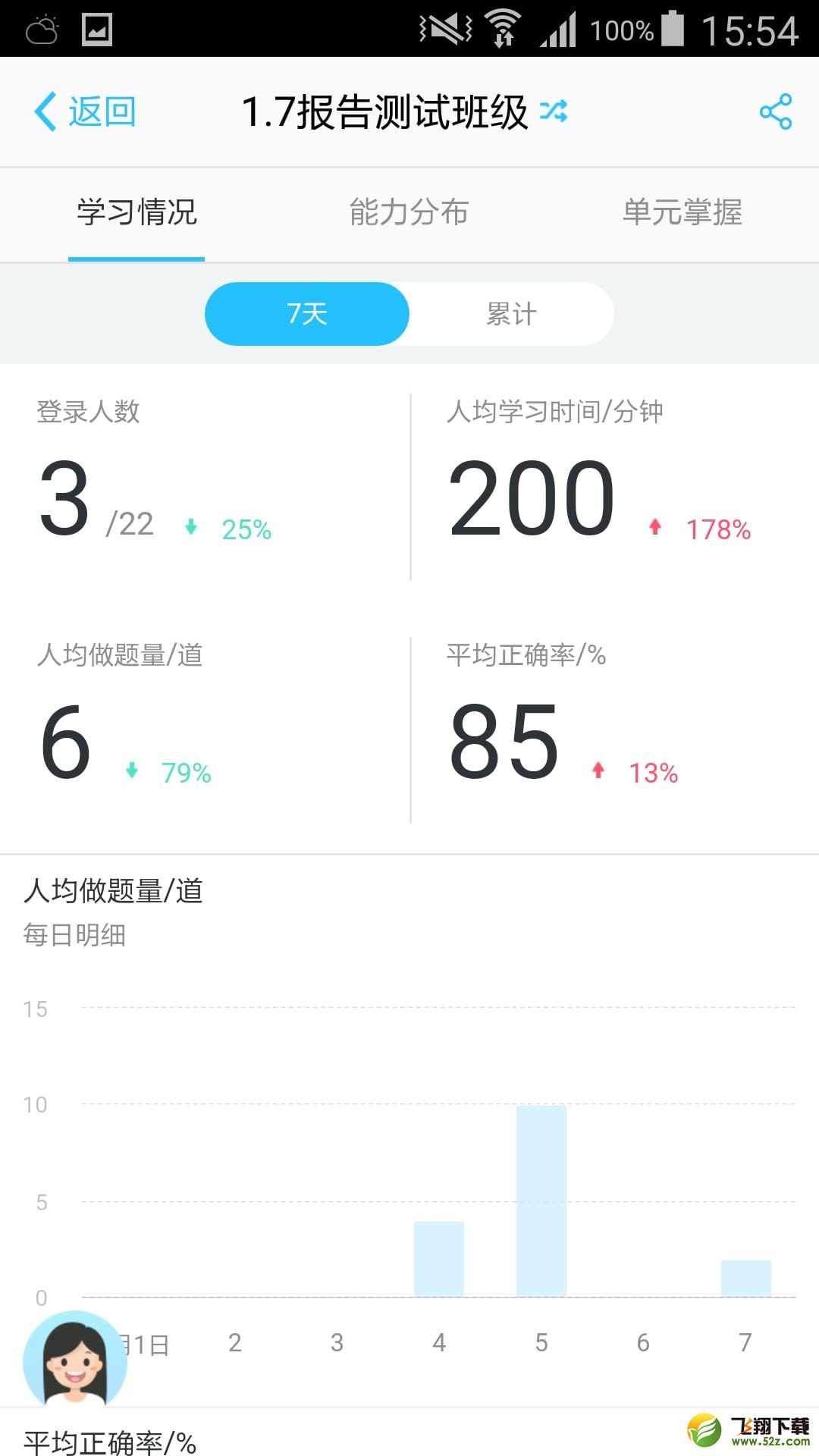
Task: Select the 7天 time range
Action: point(307,314)
